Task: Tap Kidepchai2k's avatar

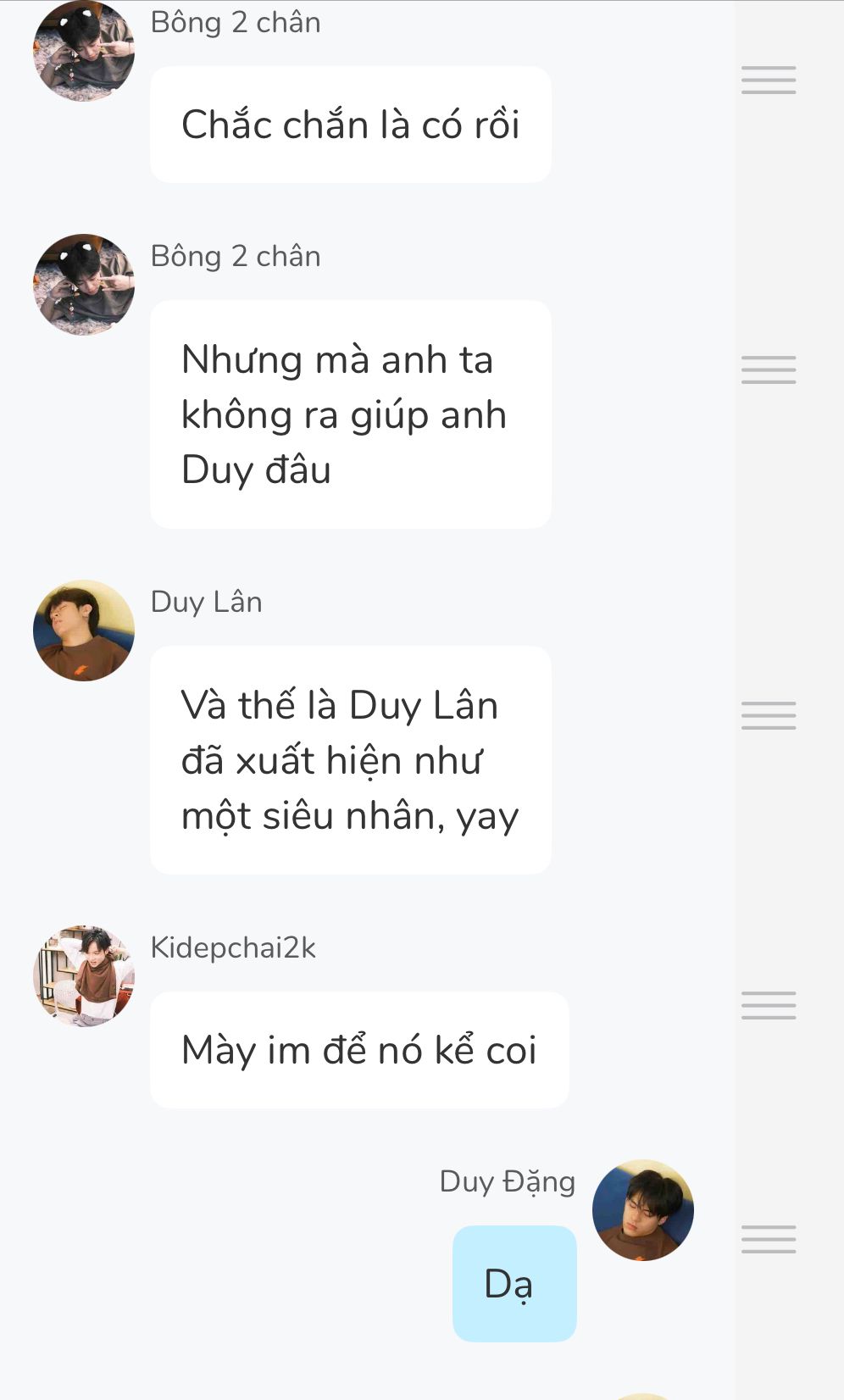Action: point(84,976)
